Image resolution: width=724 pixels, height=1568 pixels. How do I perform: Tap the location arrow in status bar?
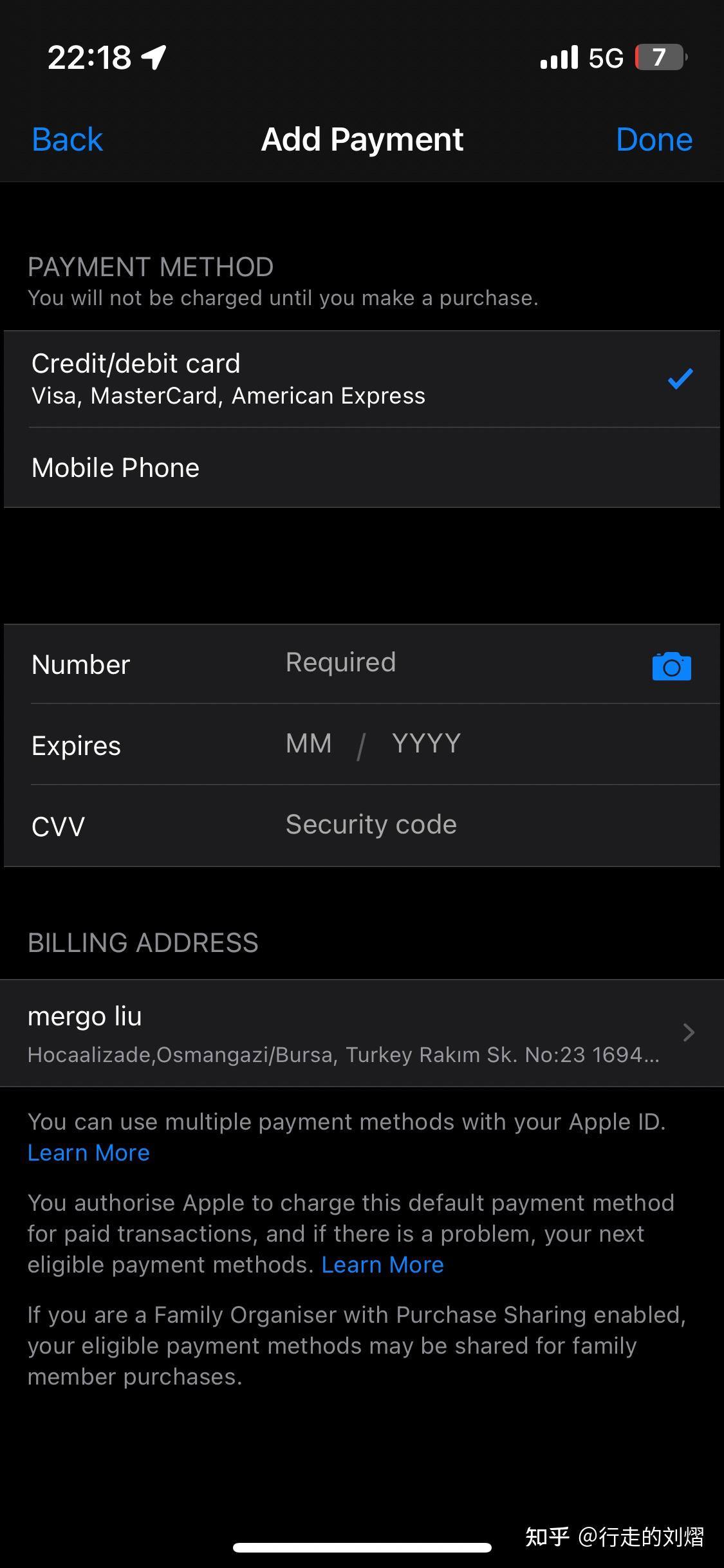(152, 57)
